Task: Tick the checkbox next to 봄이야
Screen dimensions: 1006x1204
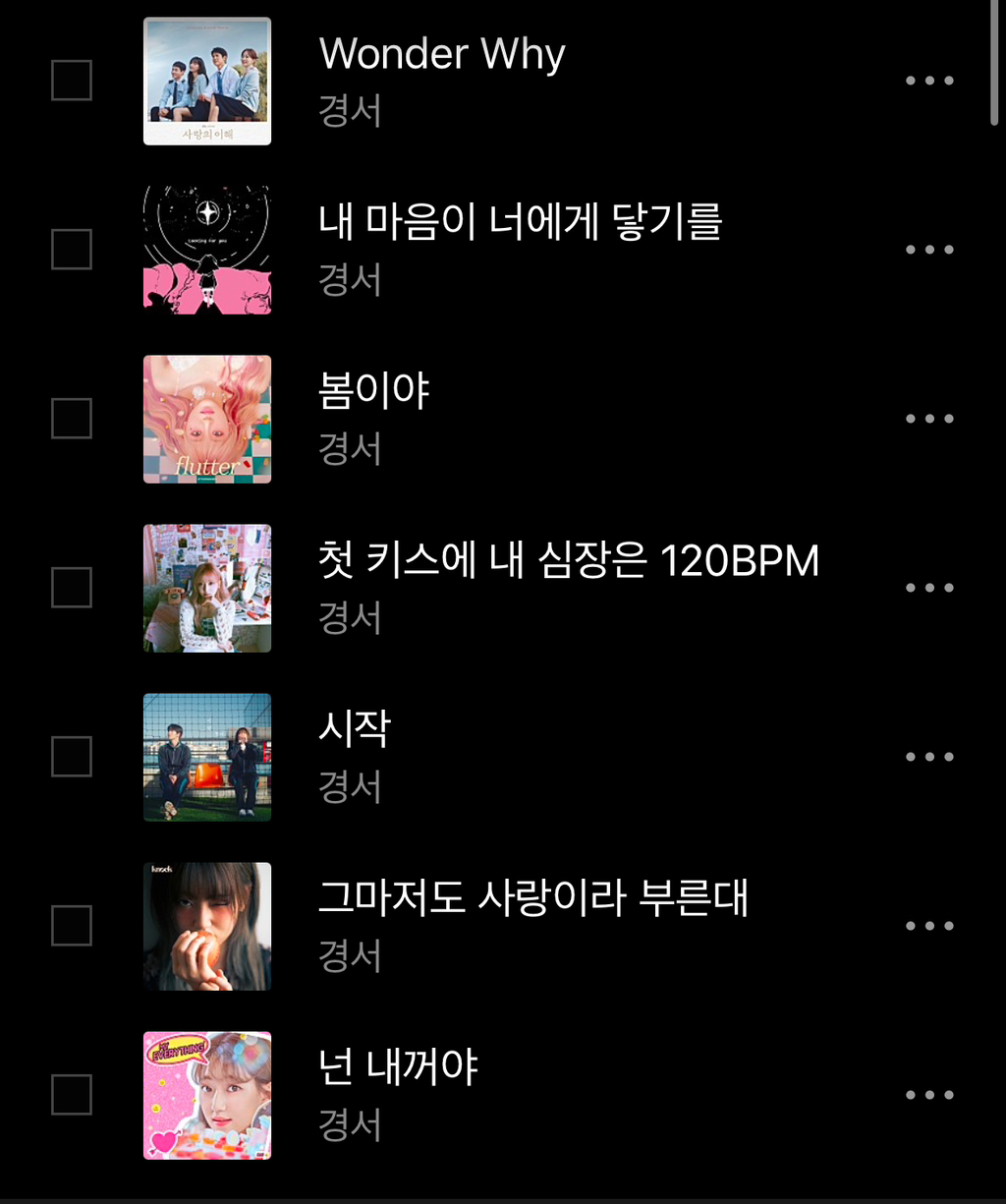Action: [x=72, y=419]
